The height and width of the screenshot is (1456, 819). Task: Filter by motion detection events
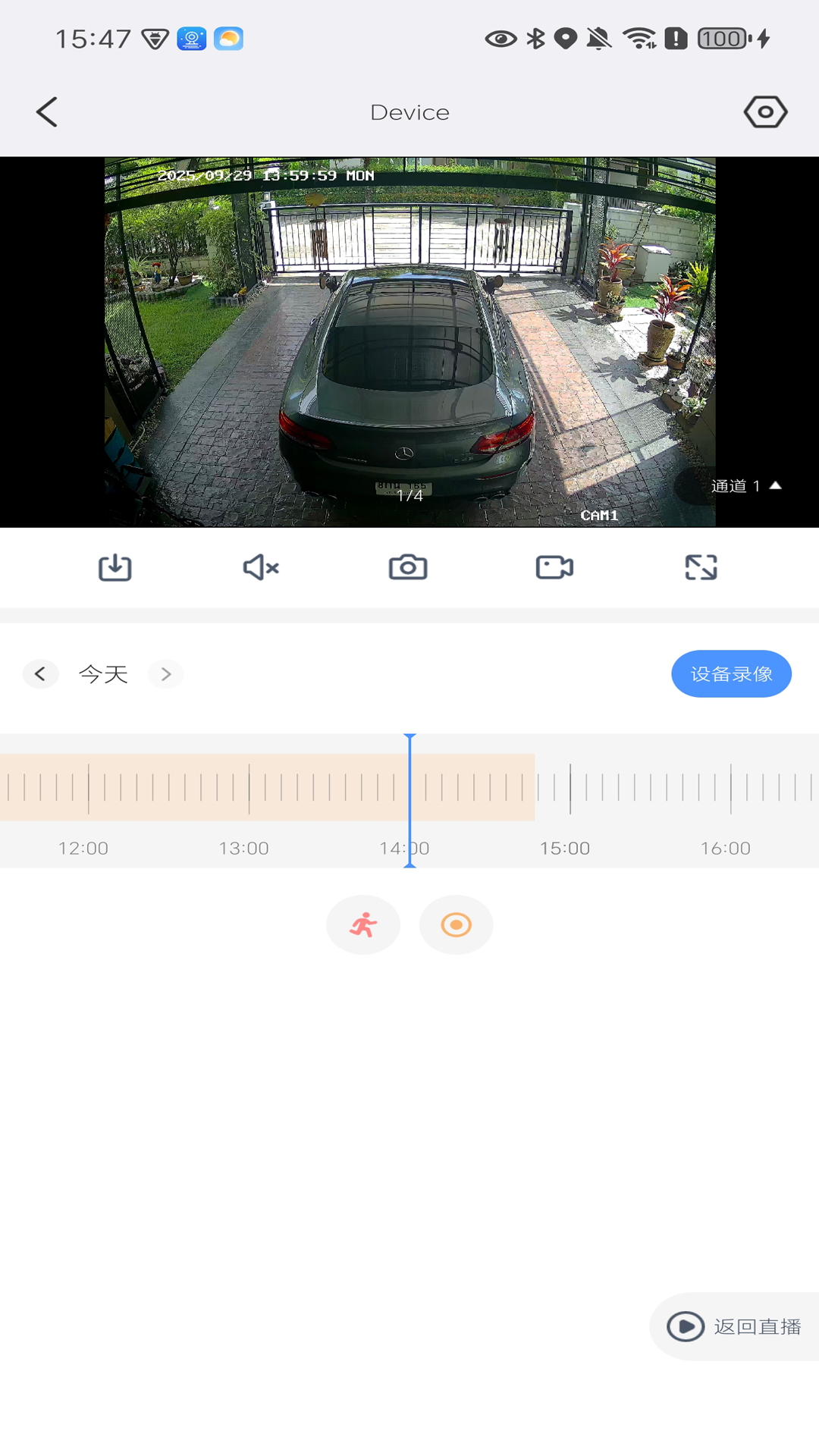363,925
